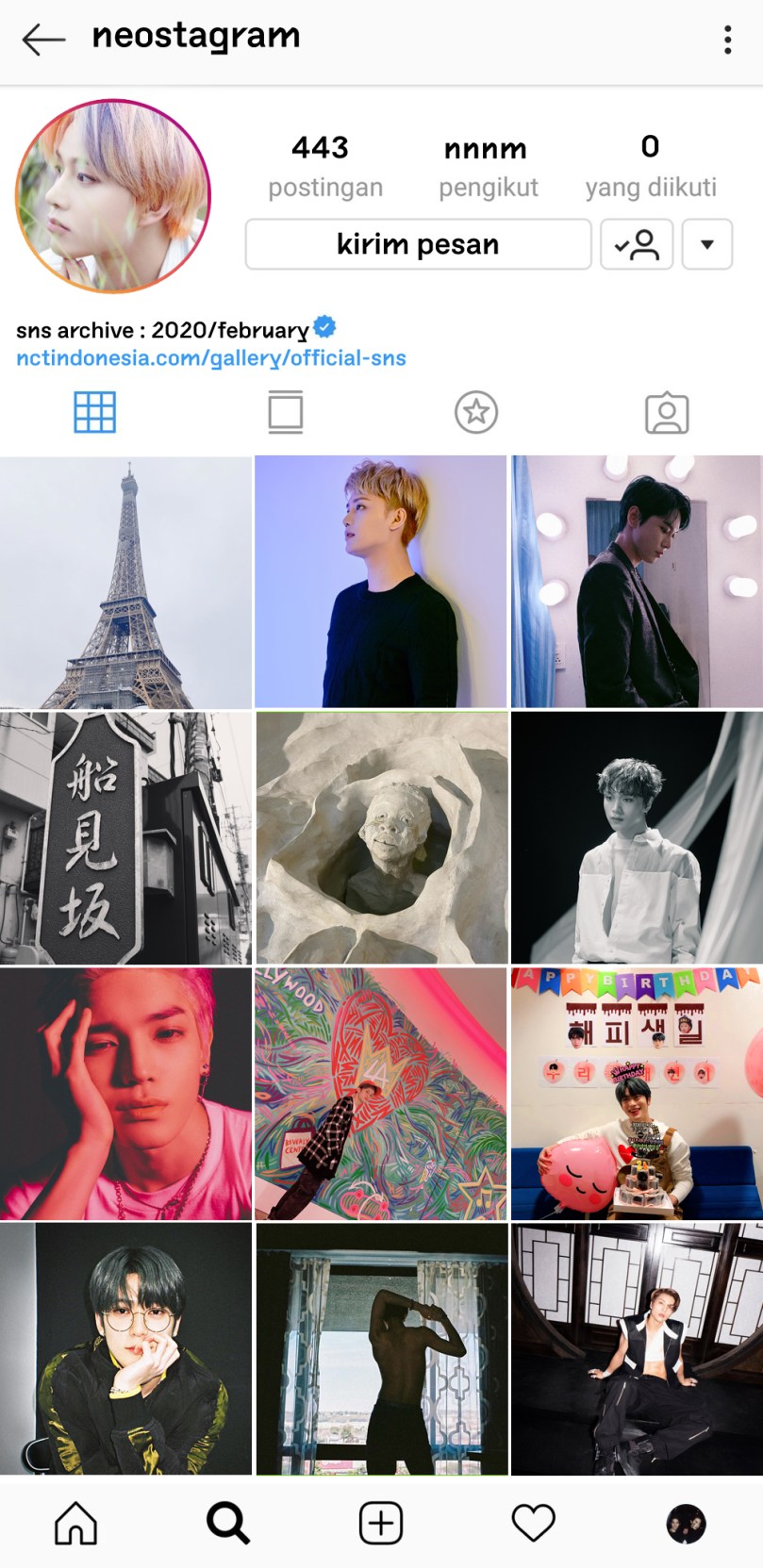This screenshot has width=763, height=1568.
Task: Expand the suggested accounts dropdown arrow
Action: click(707, 245)
